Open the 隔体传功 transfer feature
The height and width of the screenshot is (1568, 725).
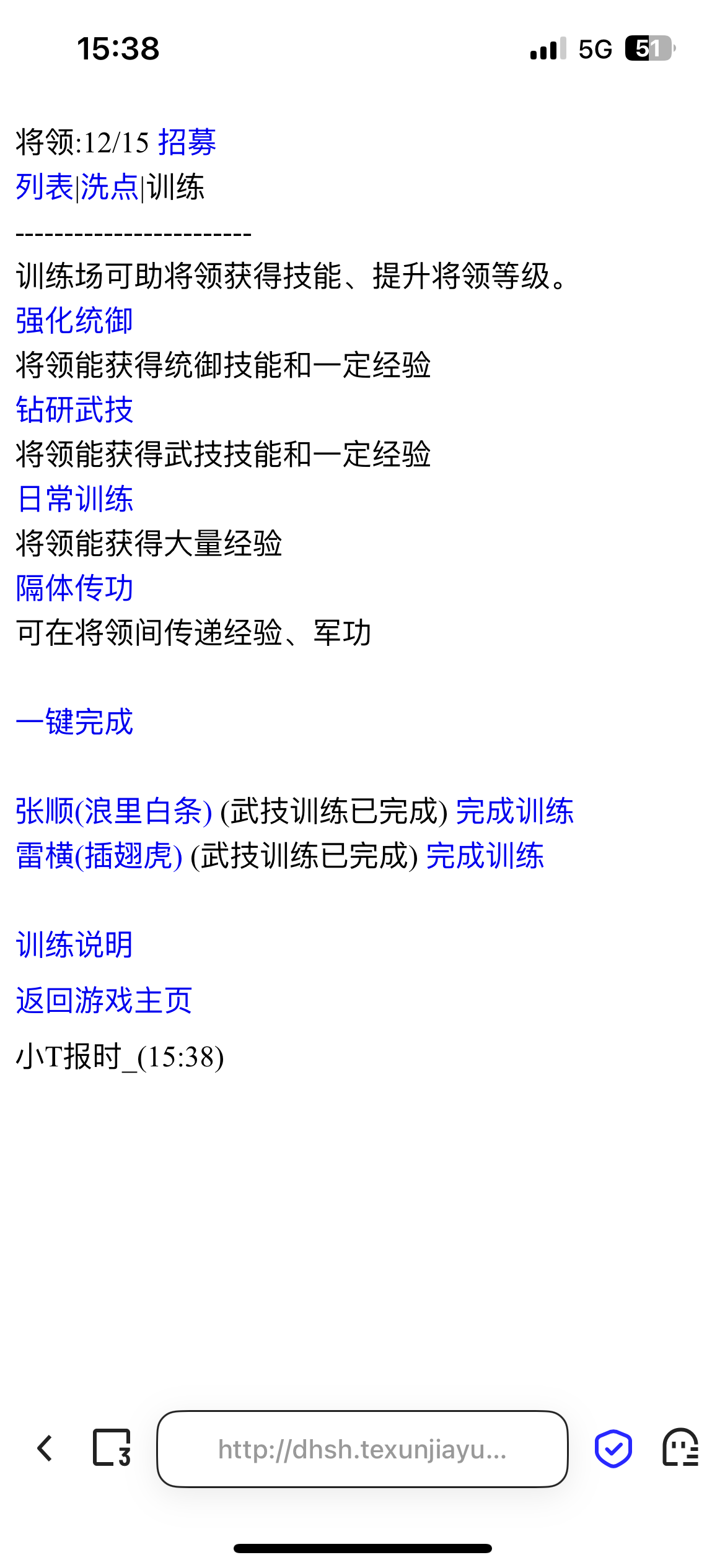(74, 589)
